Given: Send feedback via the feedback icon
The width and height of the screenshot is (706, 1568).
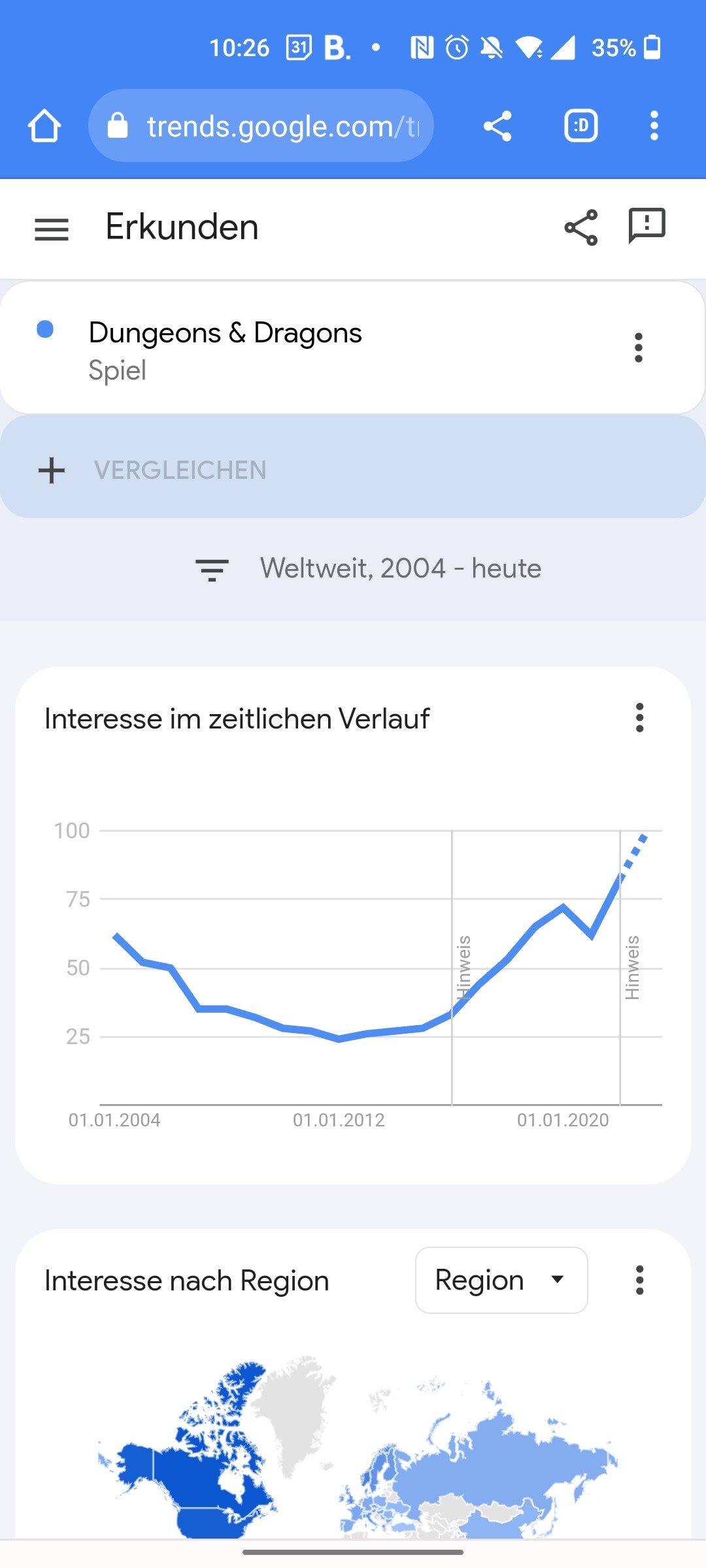Looking at the screenshot, I should tap(647, 226).
